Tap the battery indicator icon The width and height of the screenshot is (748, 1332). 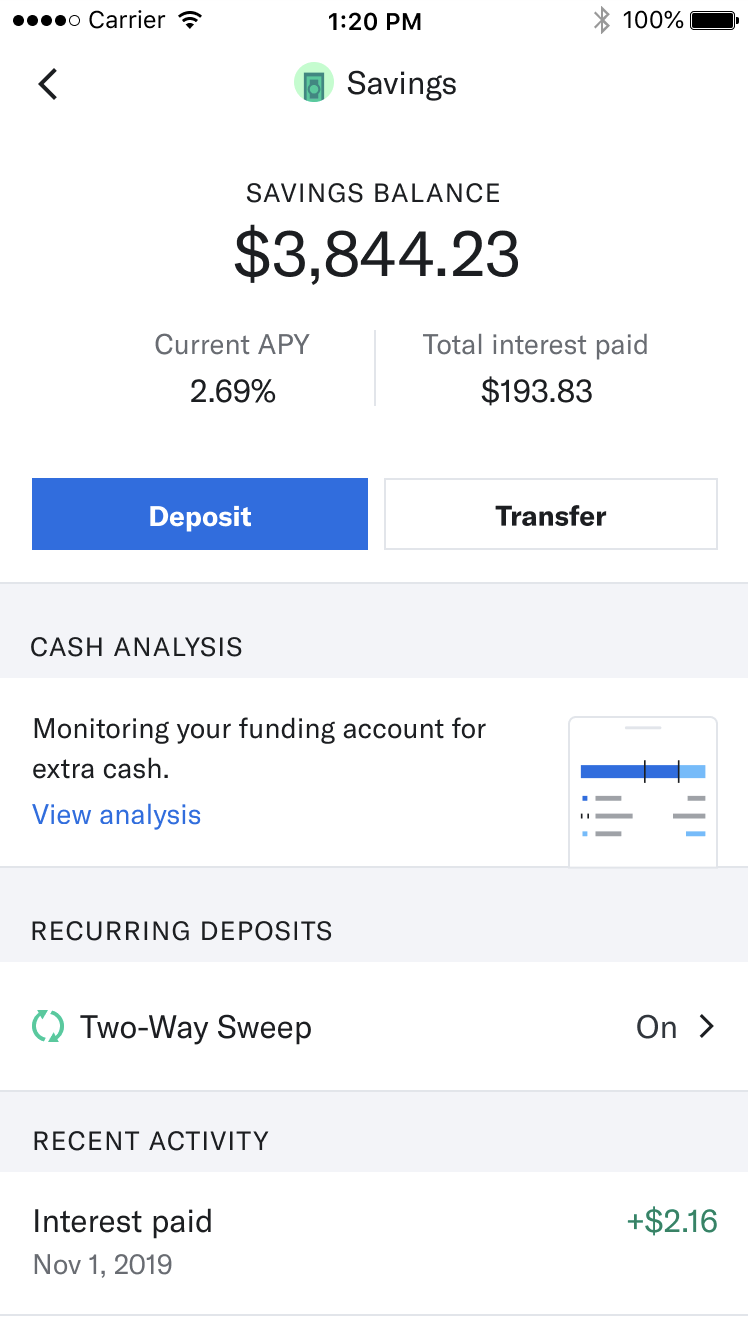click(714, 18)
